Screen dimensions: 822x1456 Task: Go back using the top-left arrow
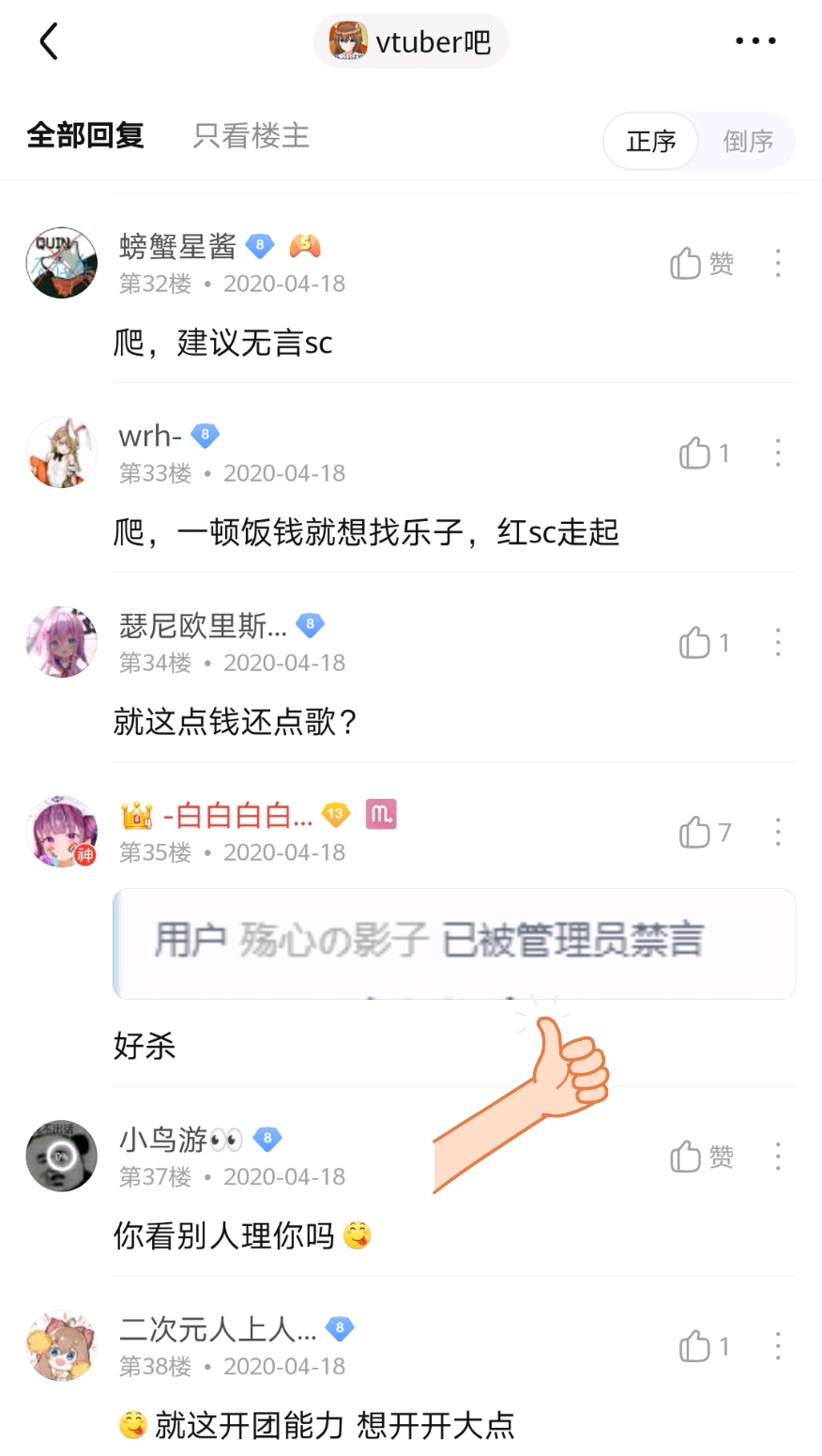(49, 41)
